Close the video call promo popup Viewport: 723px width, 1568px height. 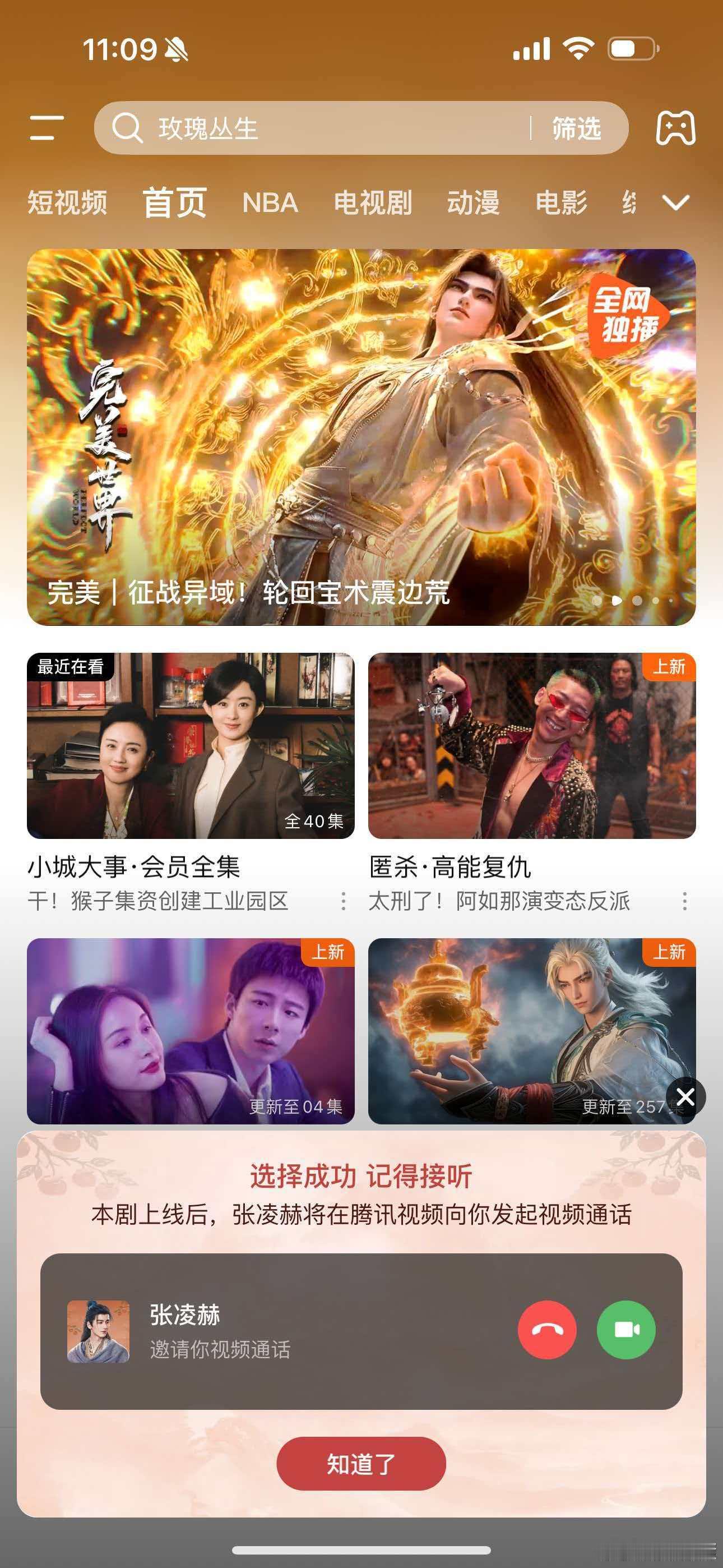click(685, 1097)
